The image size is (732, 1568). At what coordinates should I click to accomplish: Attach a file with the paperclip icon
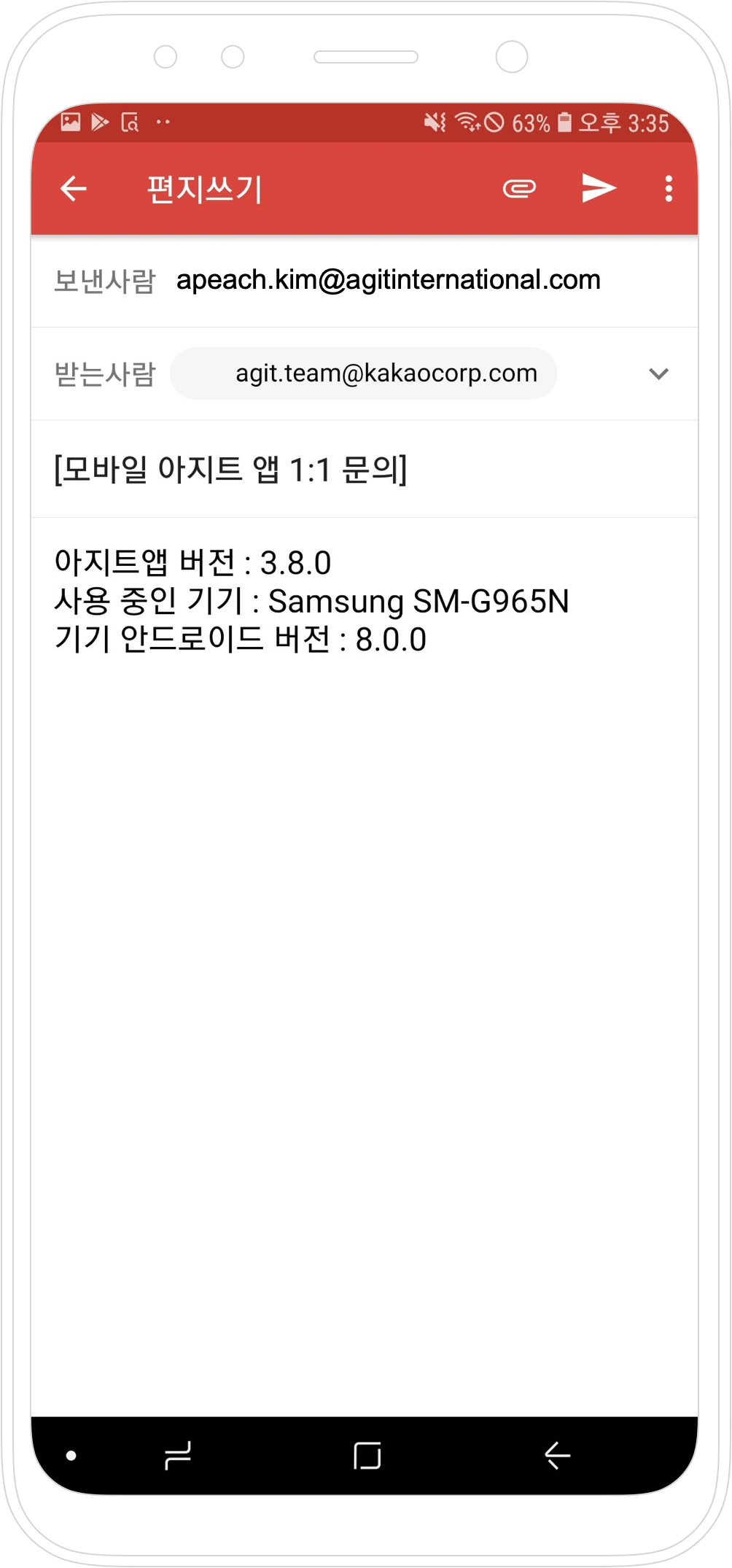pos(519,188)
